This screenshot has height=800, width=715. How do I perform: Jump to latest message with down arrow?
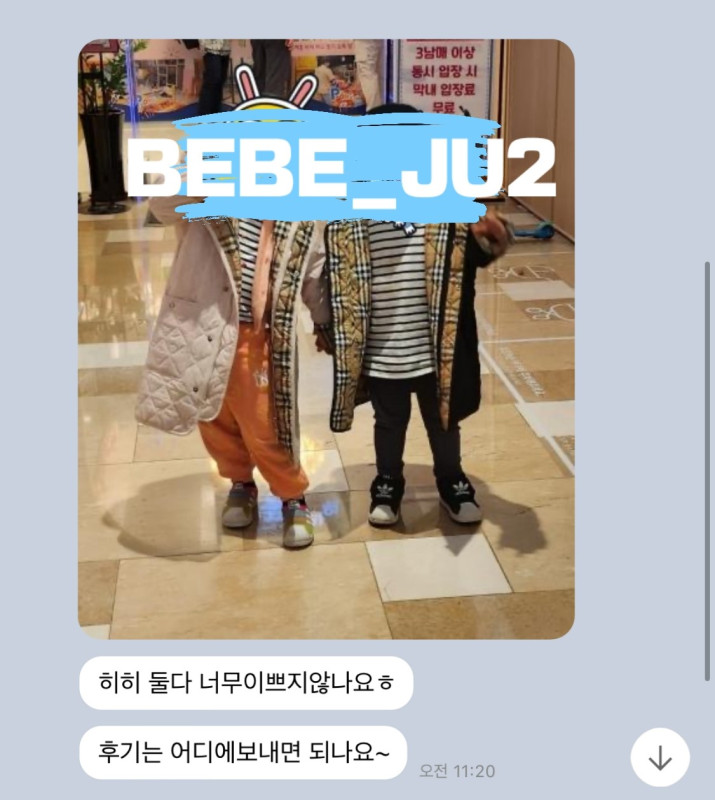click(659, 757)
